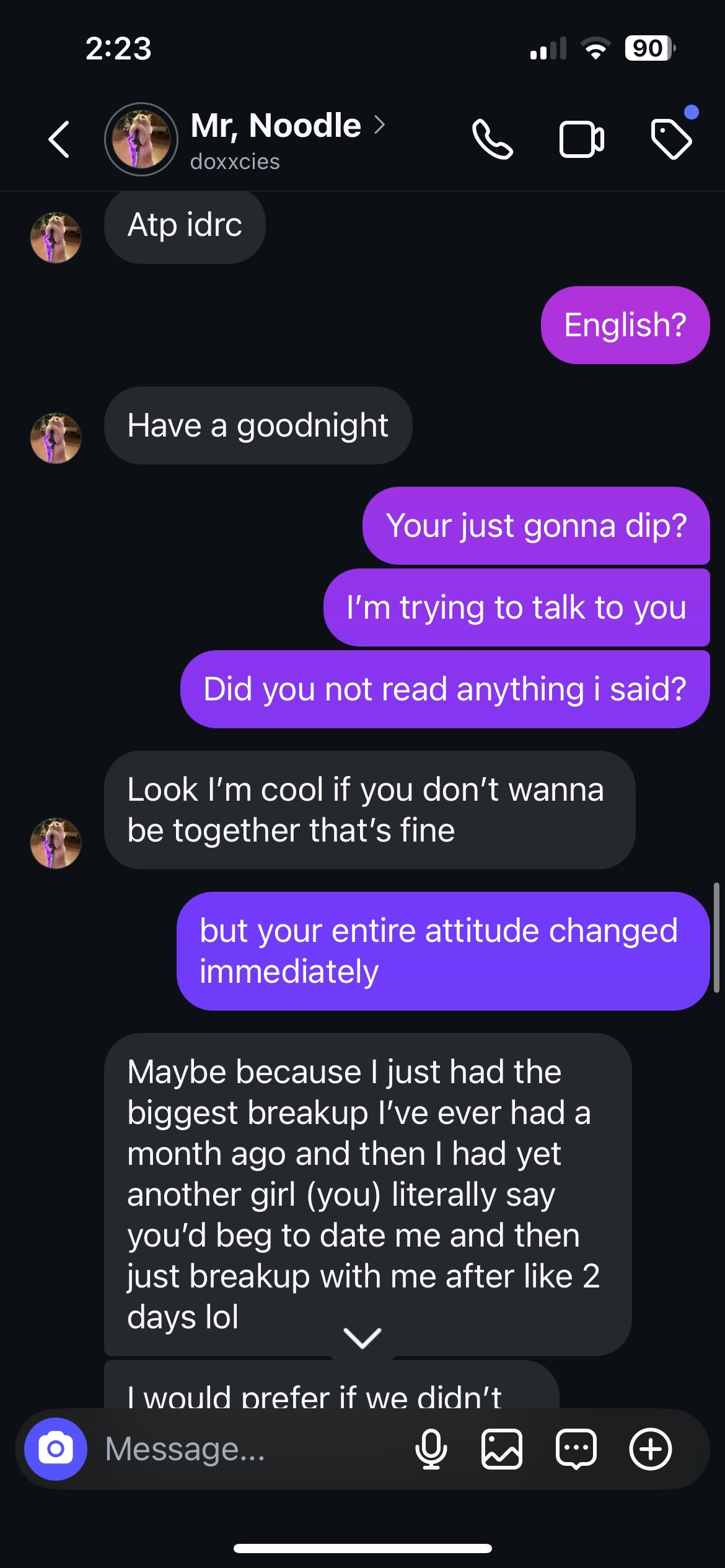The height and width of the screenshot is (1568, 725).
Task: Pick a photo from the gallery
Action: 502,1449
